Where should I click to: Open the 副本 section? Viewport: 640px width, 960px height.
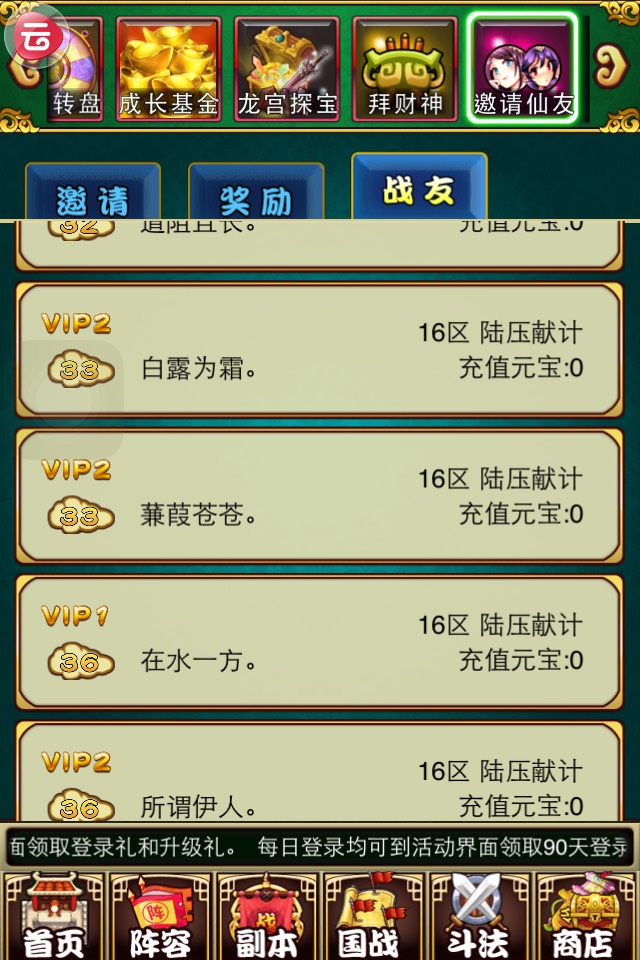click(x=266, y=916)
